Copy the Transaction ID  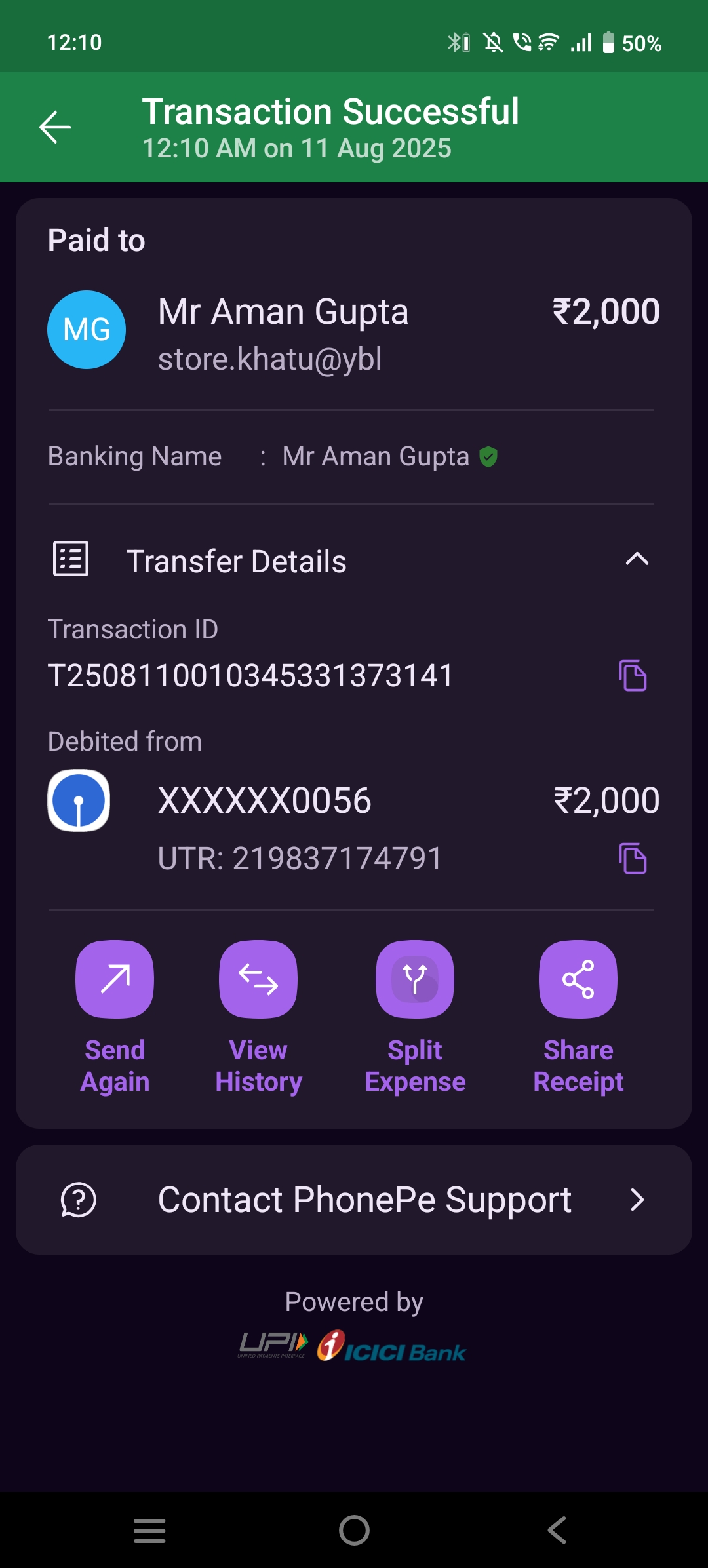[x=633, y=676]
